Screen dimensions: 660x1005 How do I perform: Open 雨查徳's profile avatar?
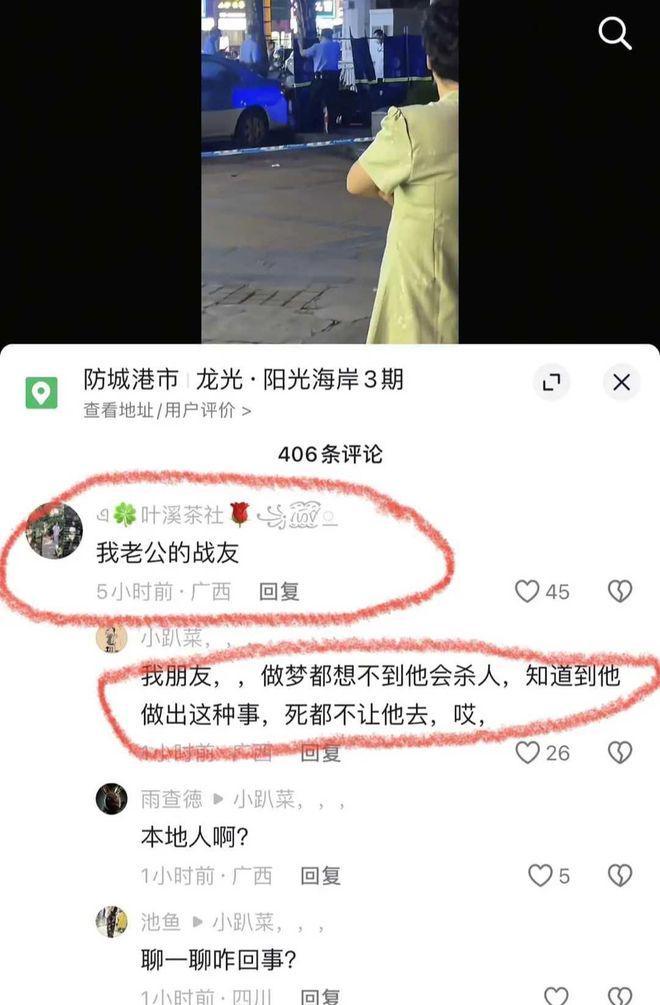click(111, 798)
